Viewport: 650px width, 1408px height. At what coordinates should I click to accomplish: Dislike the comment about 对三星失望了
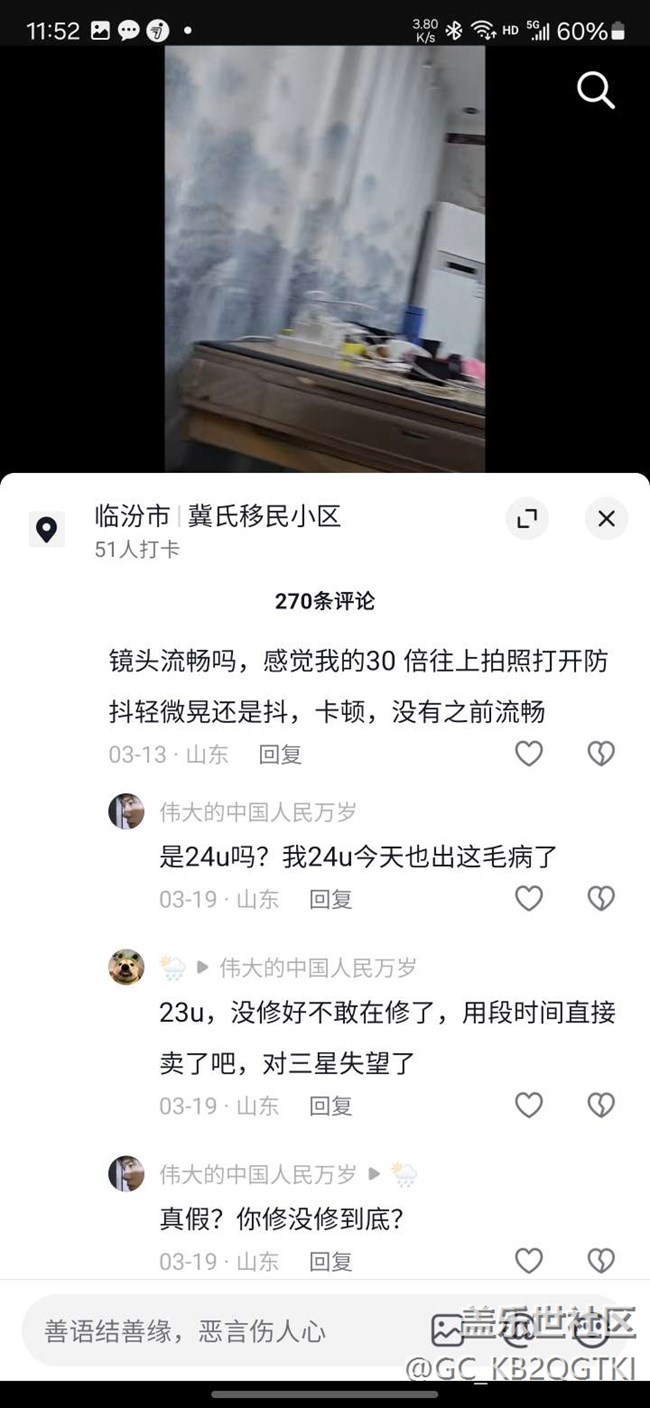(600, 1105)
